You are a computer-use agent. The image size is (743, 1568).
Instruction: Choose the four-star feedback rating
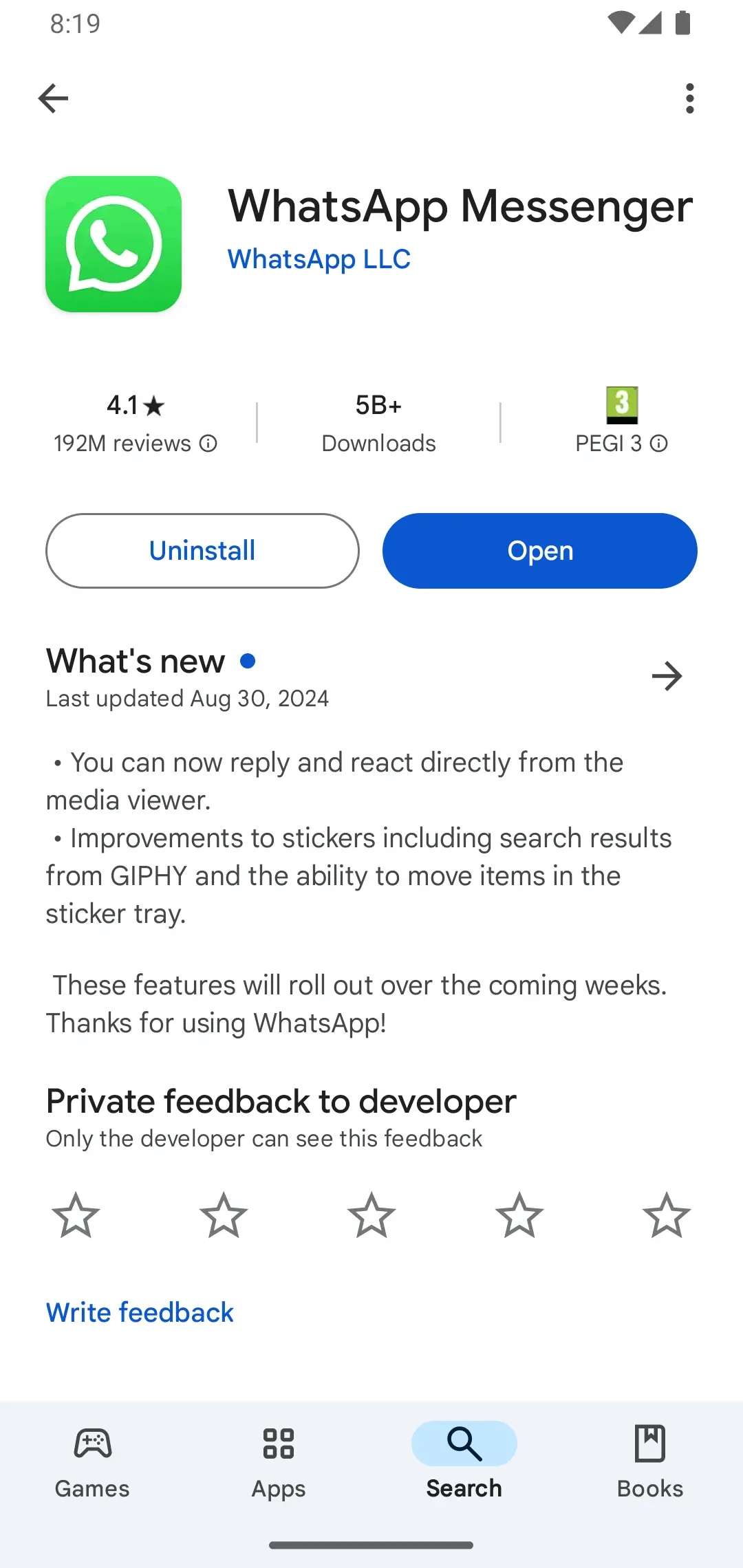519,1215
